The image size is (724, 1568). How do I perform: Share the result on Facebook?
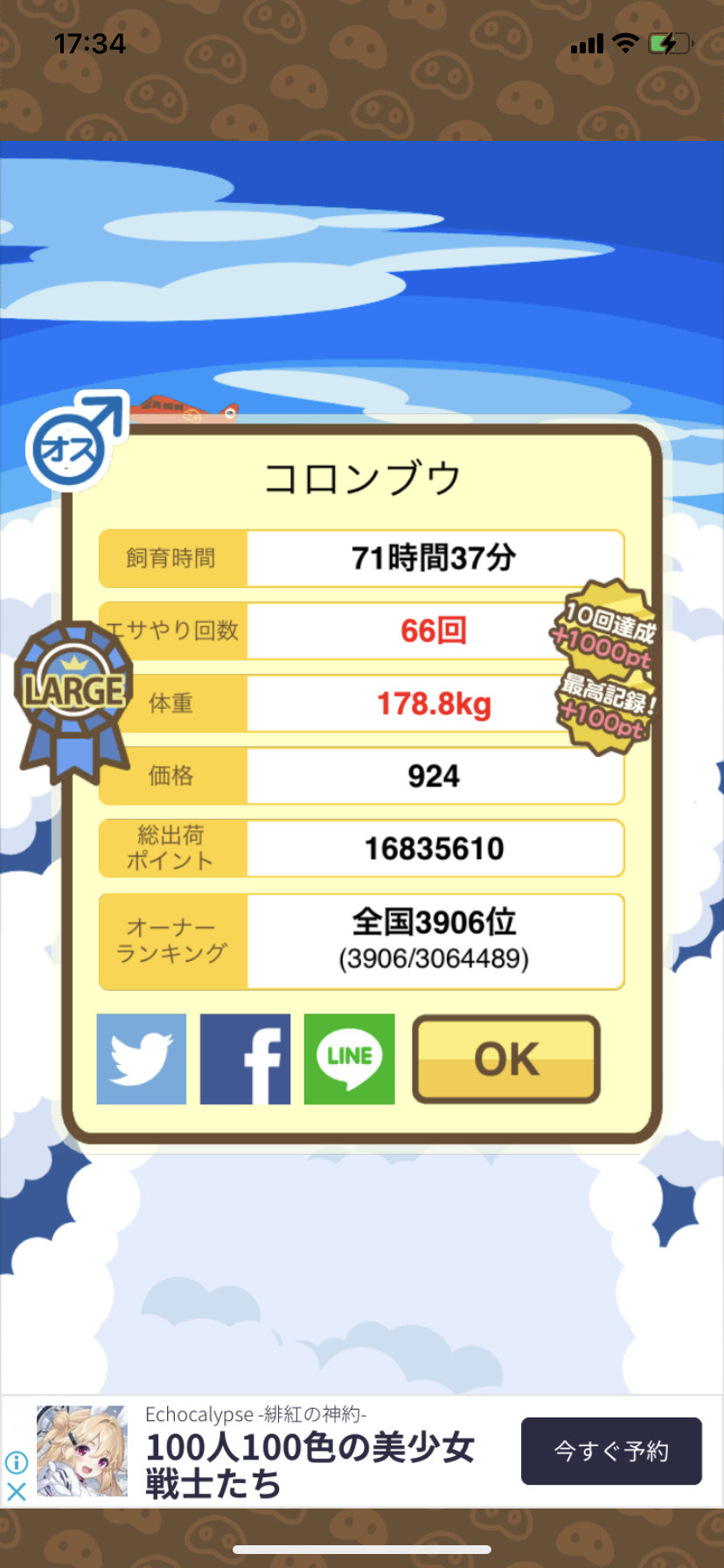pyautogui.click(x=245, y=1059)
